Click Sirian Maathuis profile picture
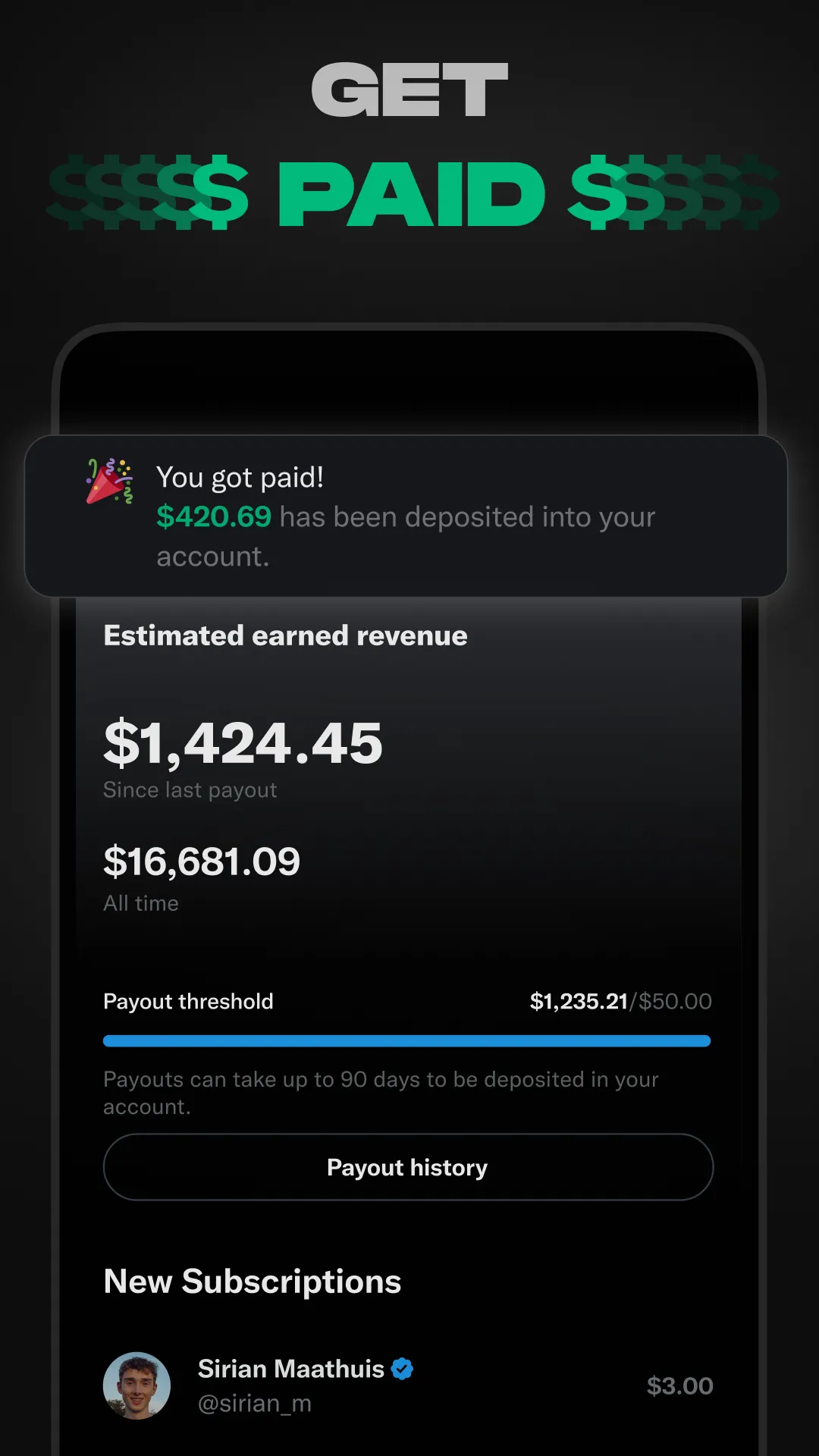819x1456 pixels. point(136,1385)
